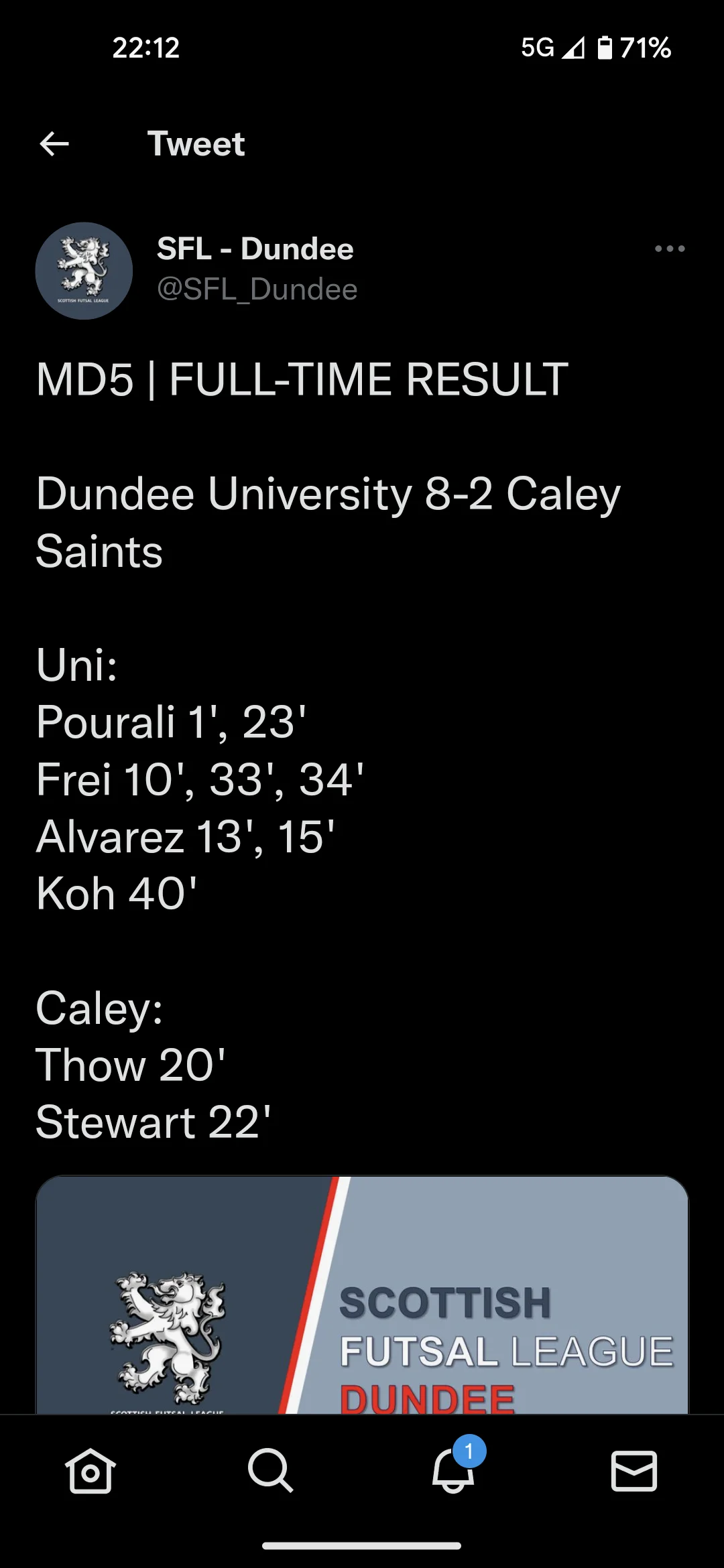Viewport: 724px width, 1568px height.
Task: Open the notifications bell
Action: tap(453, 1469)
